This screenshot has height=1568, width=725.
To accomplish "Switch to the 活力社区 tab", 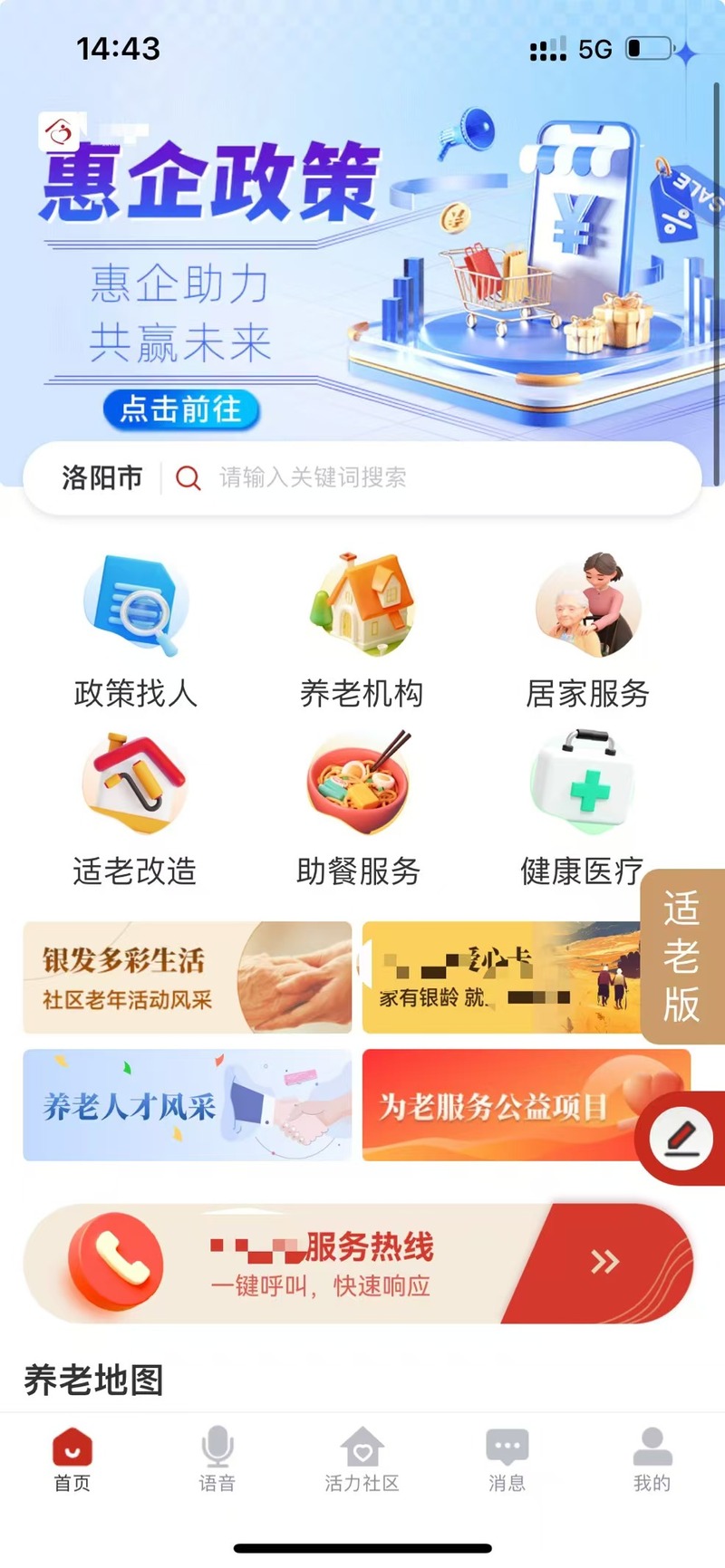I will (362, 1457).
